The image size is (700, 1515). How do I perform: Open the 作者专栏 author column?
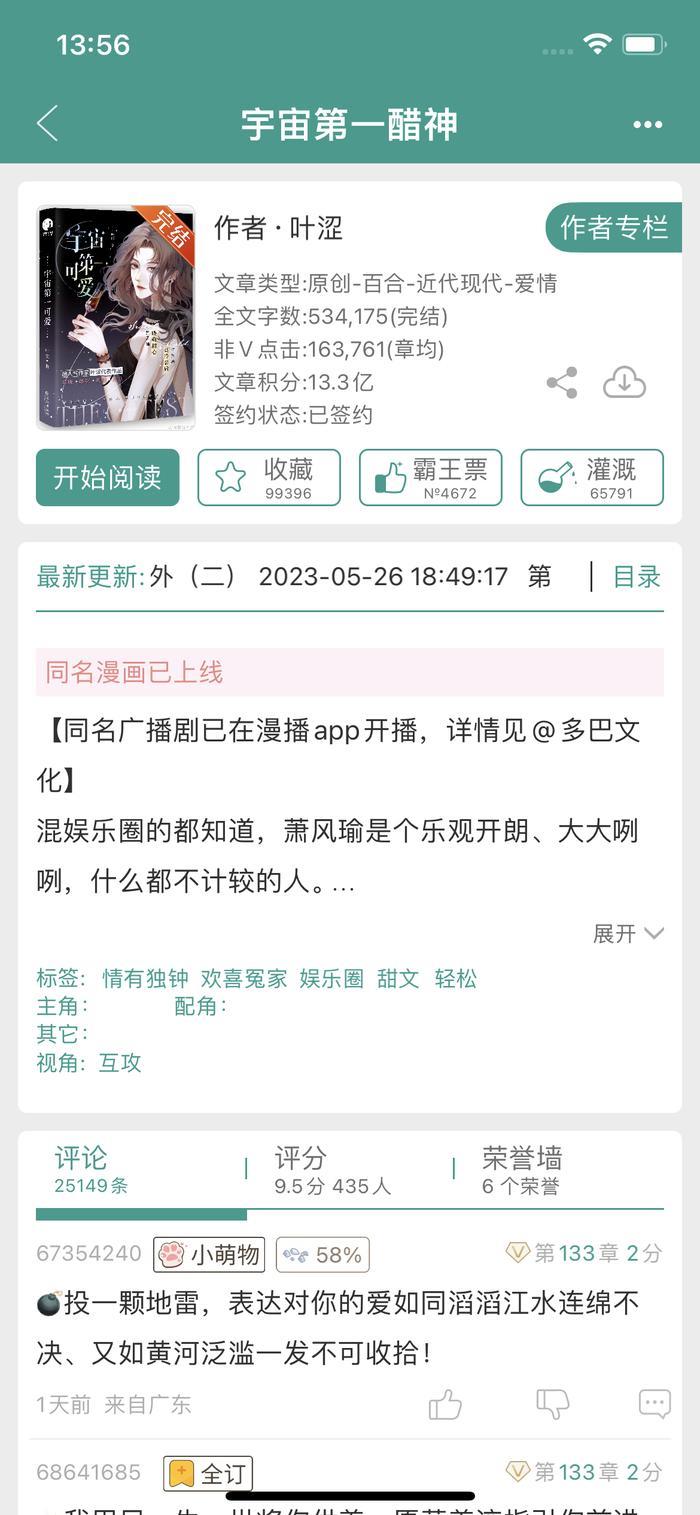613,228
